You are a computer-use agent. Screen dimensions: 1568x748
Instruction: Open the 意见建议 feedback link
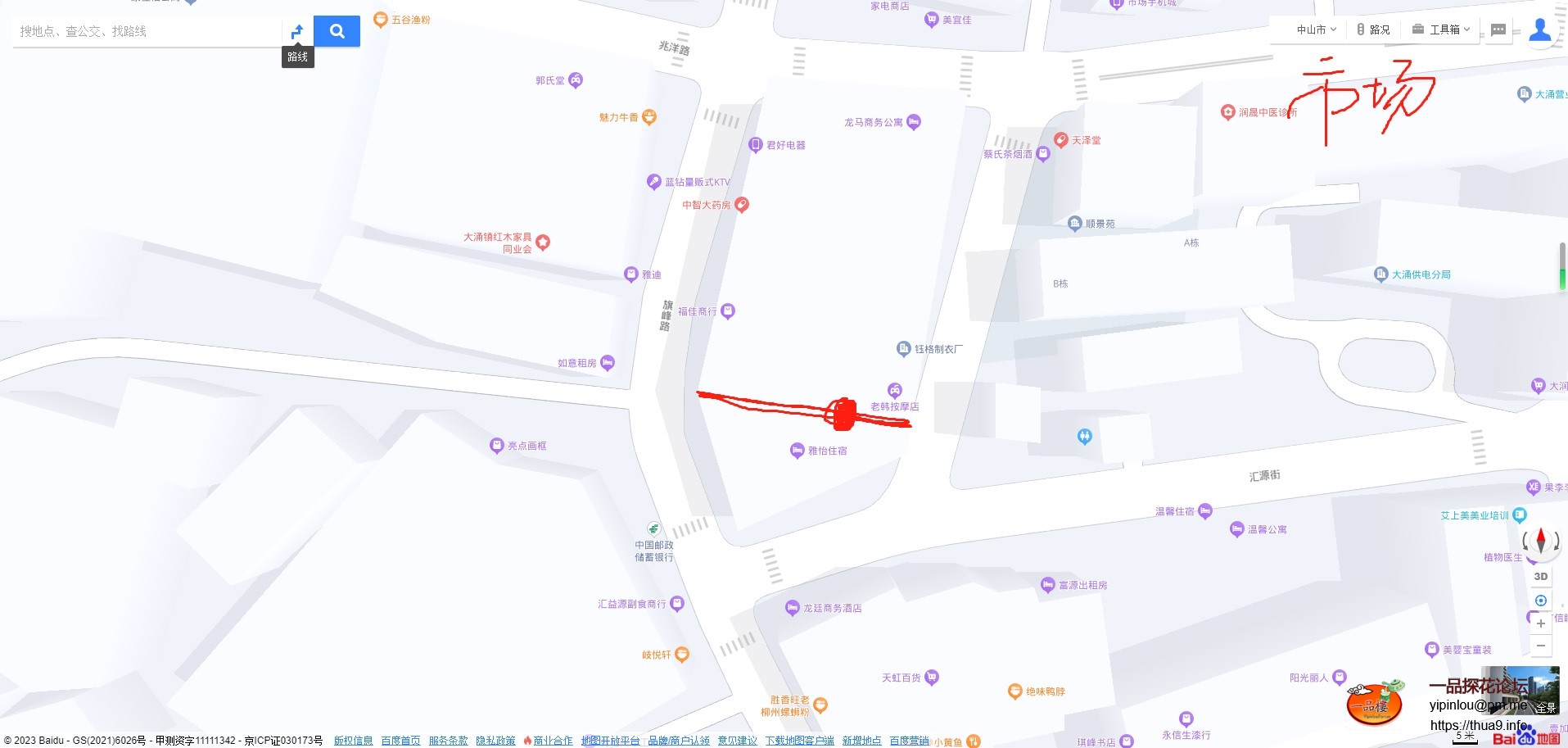[737, 741]
